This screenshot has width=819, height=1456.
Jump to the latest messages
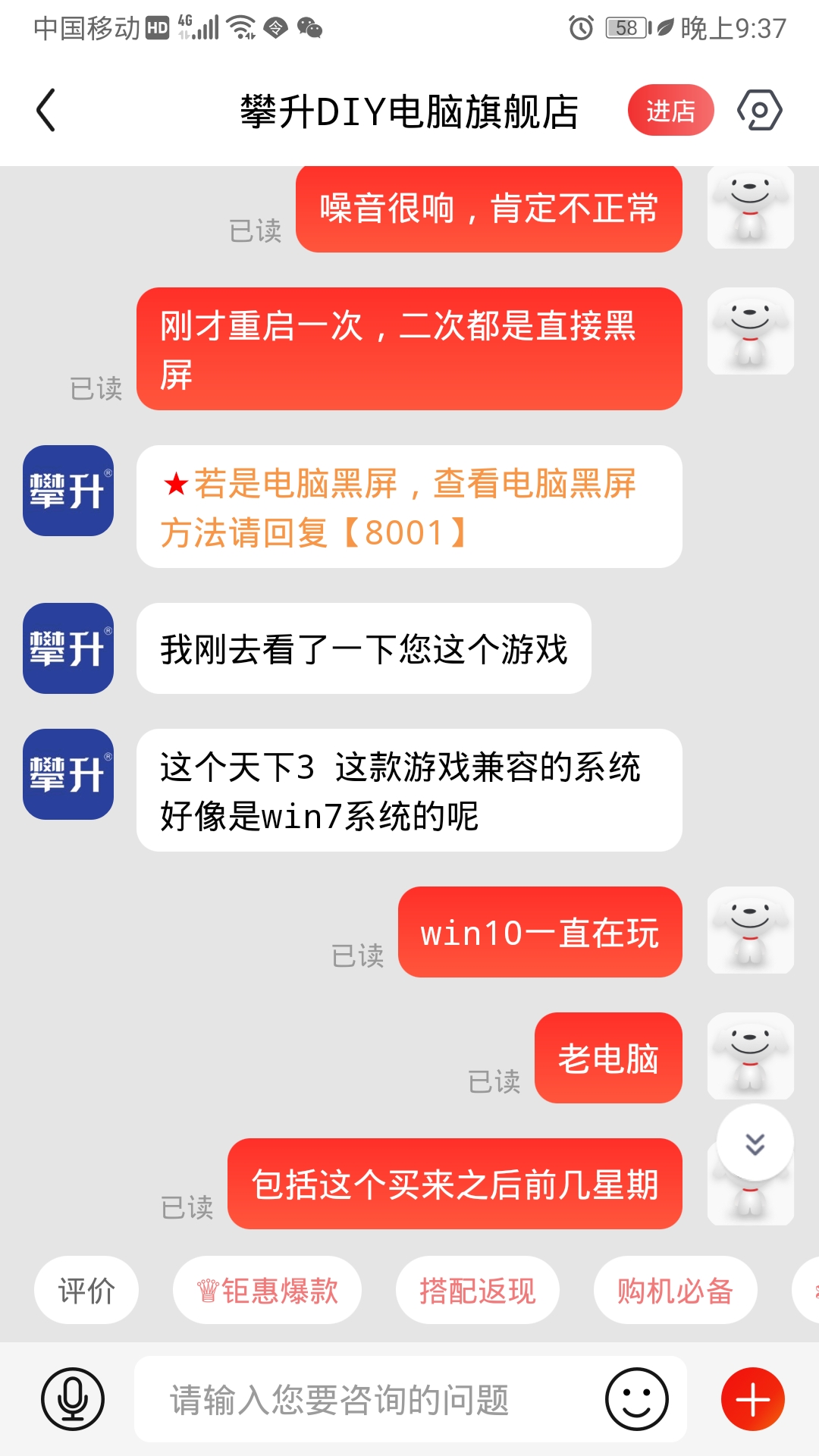tap(755, 1144)
